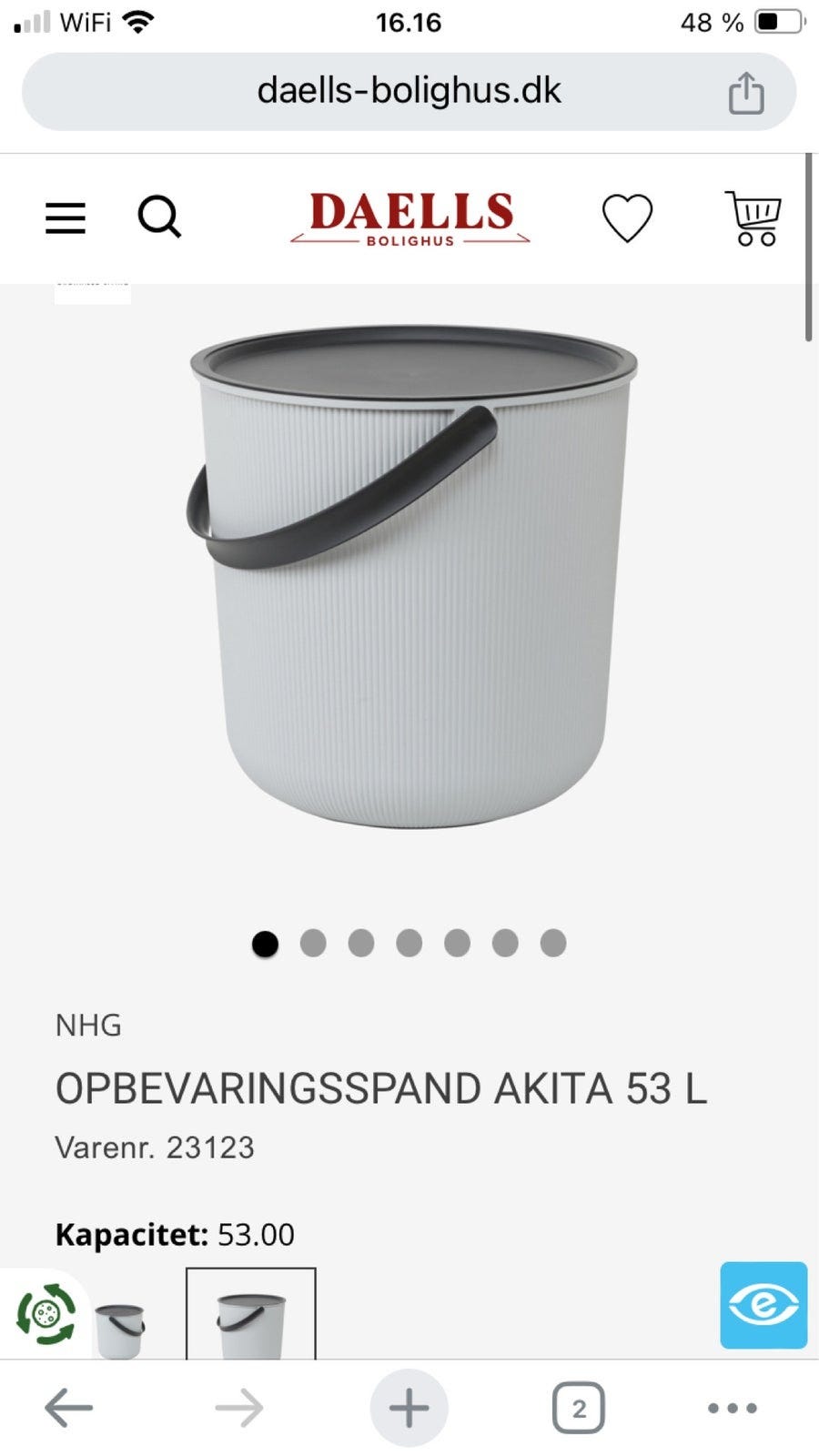Show the second product image dot
The width and height of the screenshot is (819, 1456).
pos(313,943)
